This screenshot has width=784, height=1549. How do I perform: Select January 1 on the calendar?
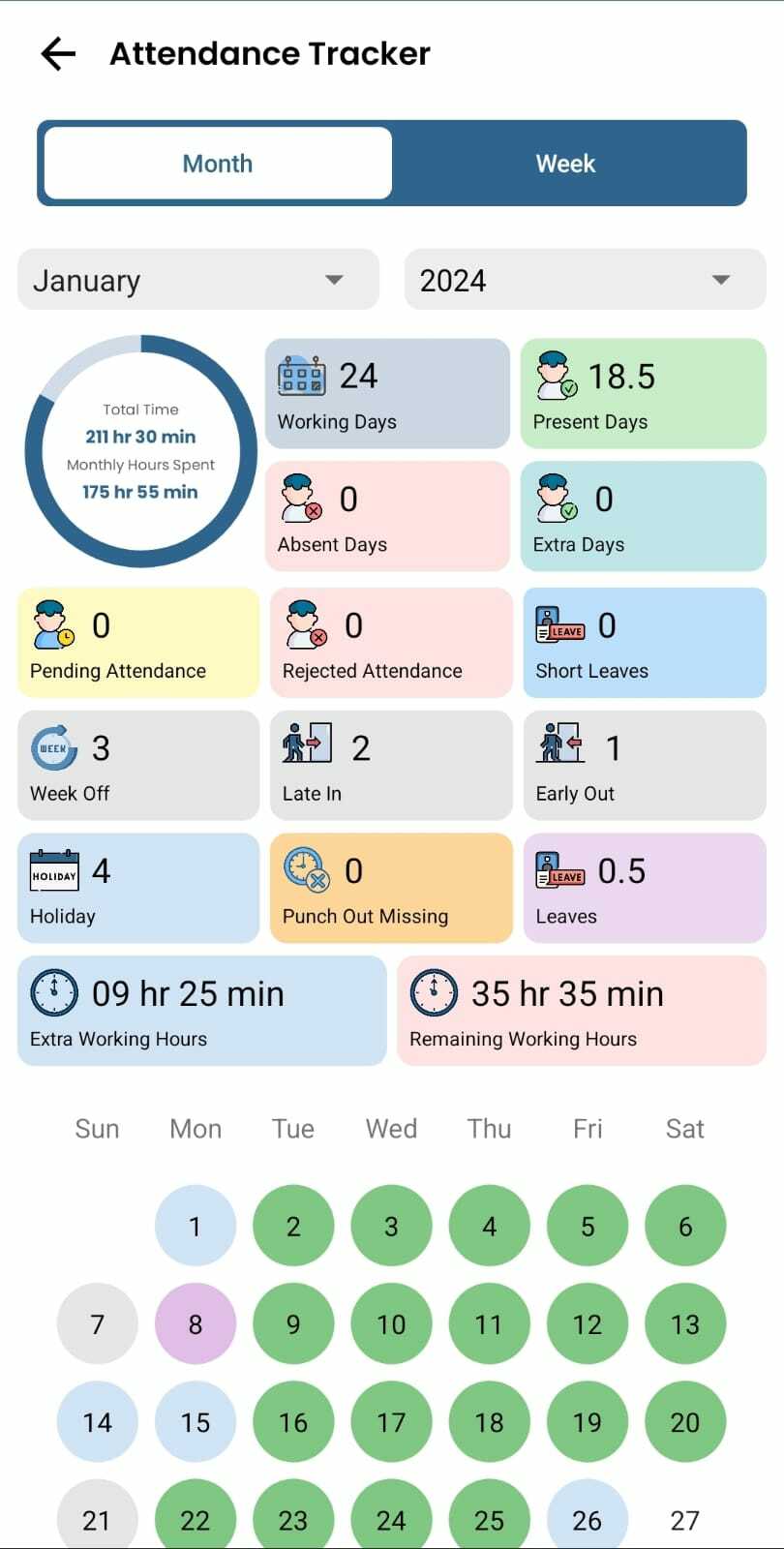click(x=196, y=1227)
